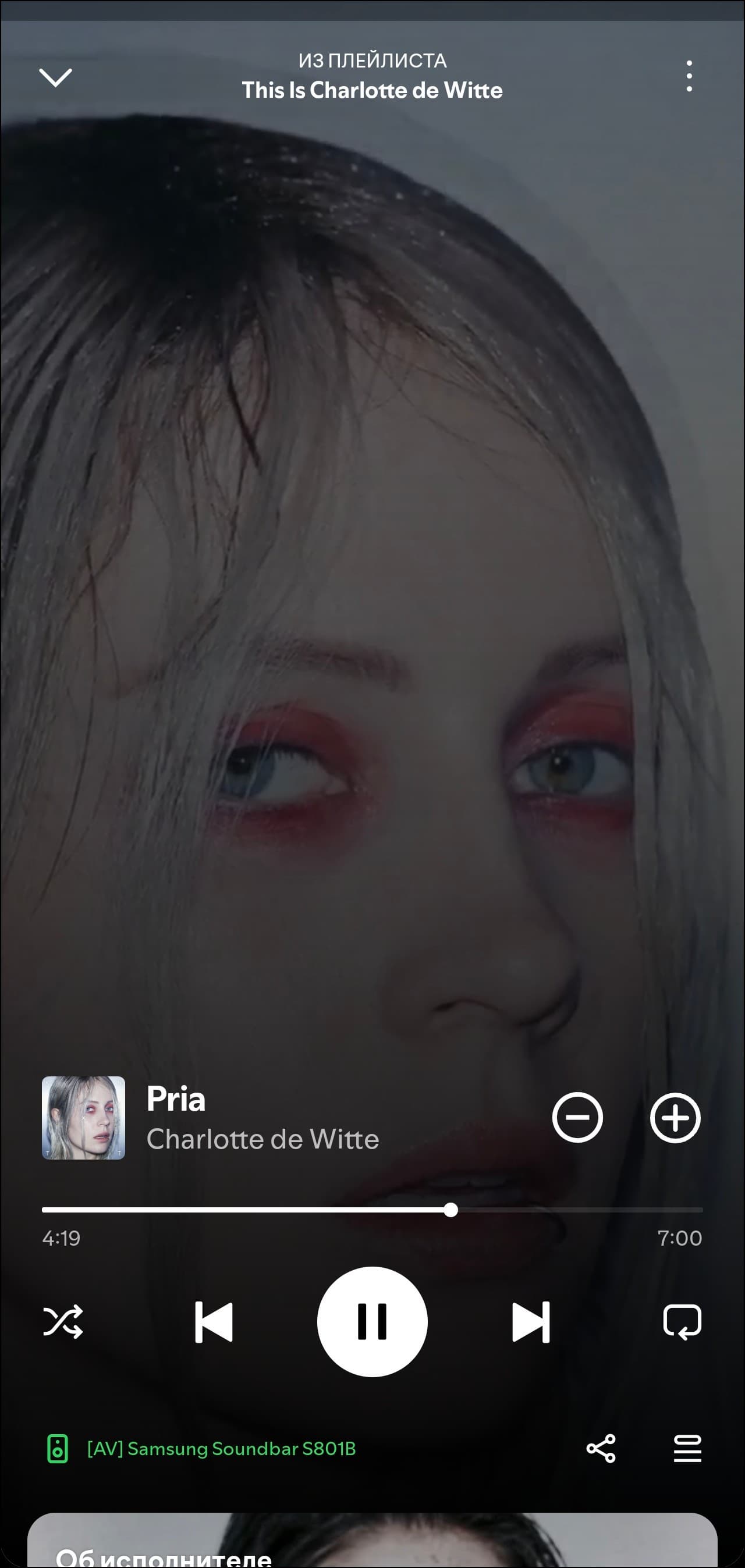Open playlist This Is Charlotte de Witte
The image size is (745, 1568).
(x=372, y=90)
